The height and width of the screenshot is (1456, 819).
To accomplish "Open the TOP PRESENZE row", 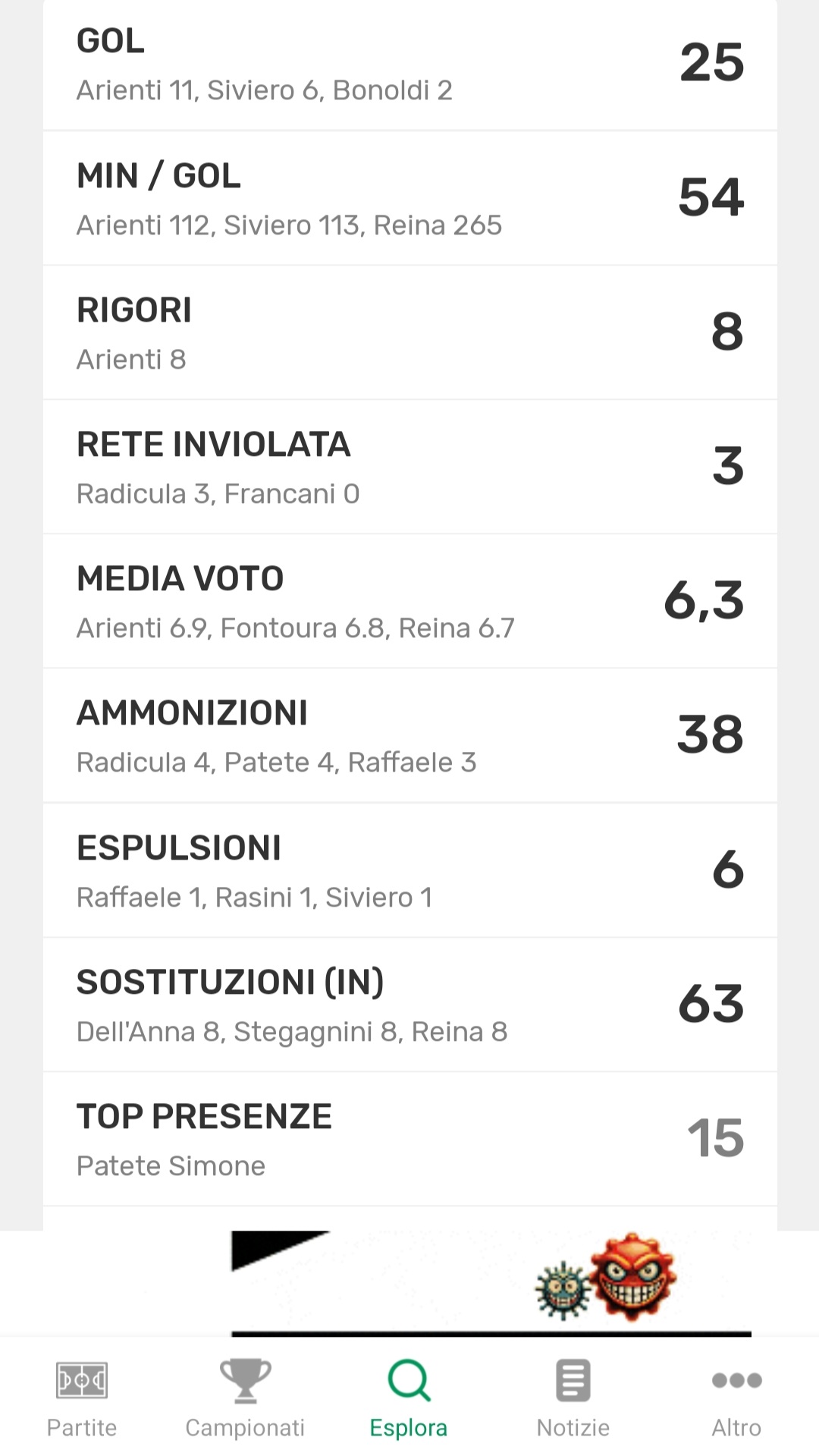I will [410, 1139].
